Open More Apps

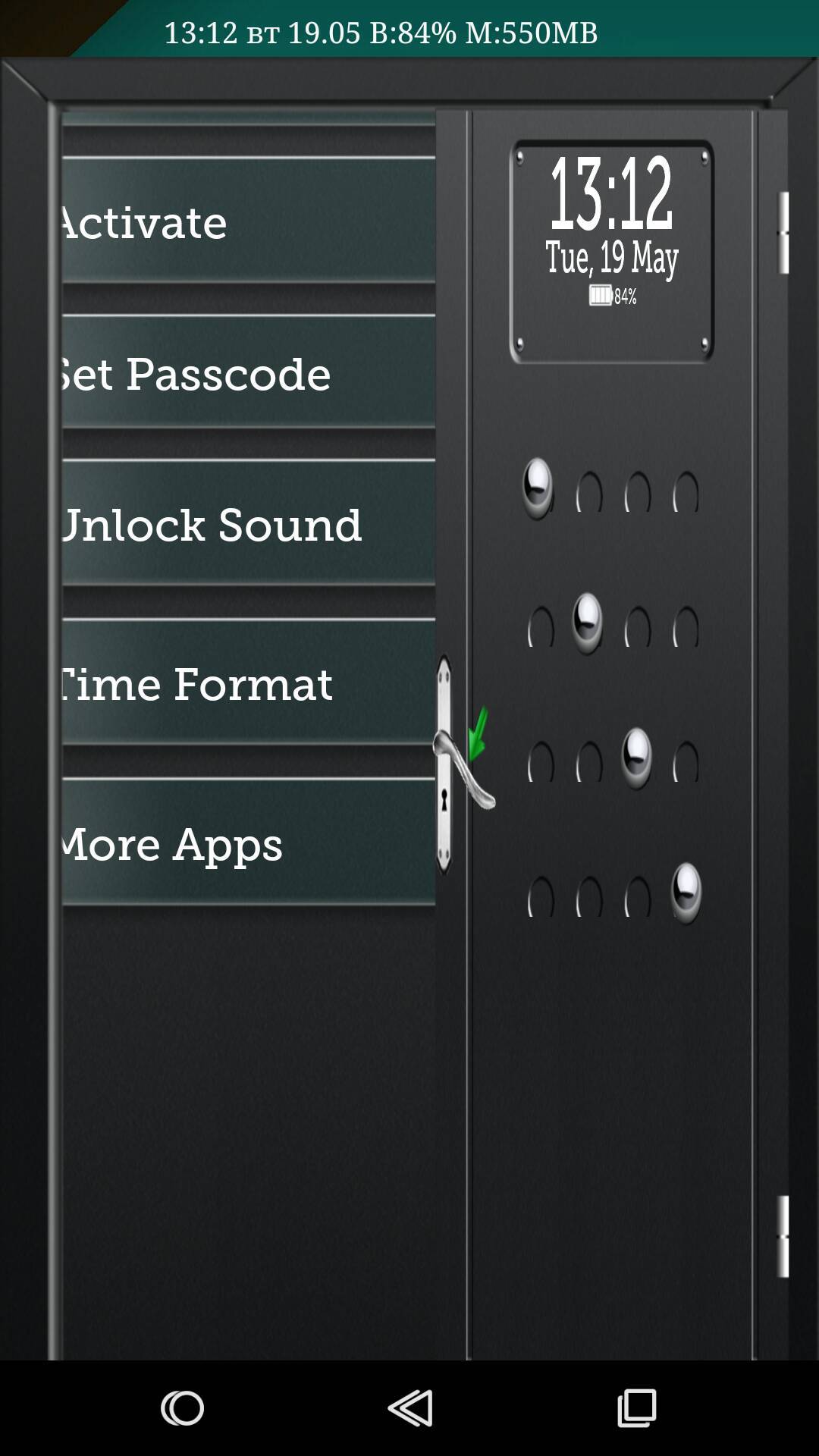(x=249, y=843)
